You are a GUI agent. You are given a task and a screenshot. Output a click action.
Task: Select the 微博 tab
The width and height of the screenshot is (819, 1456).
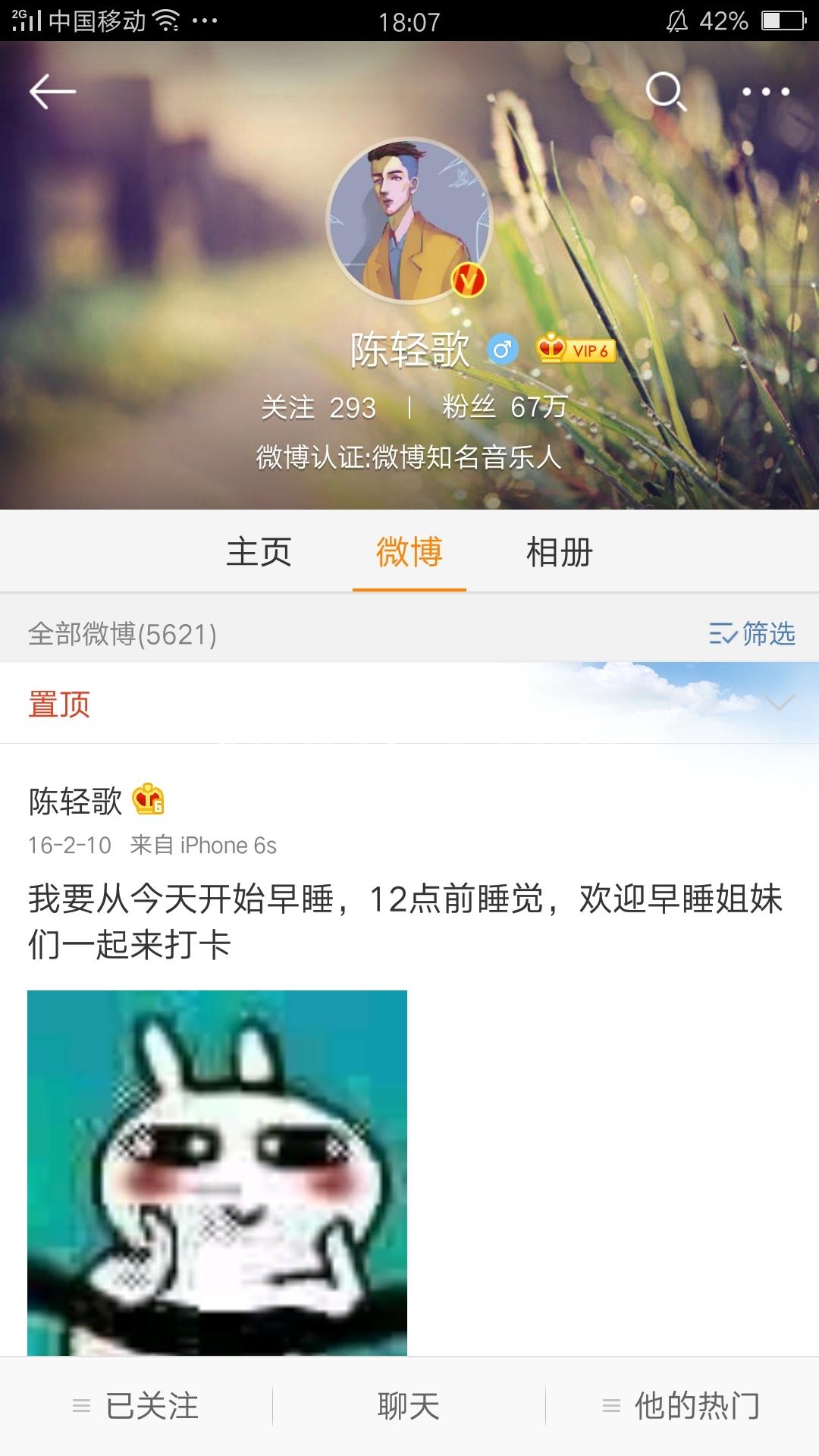pyautogui.click(x=409, y=552)
